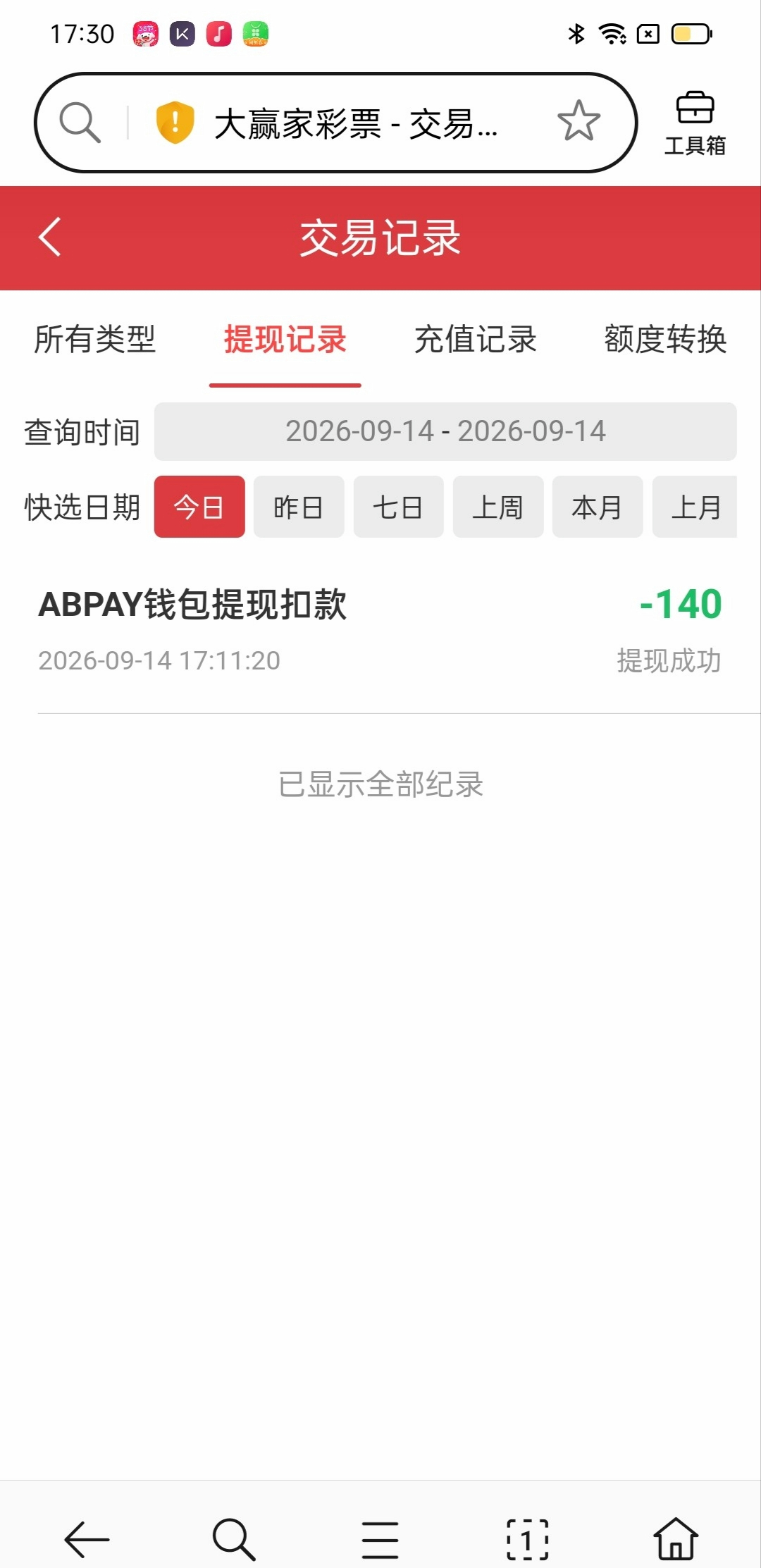Filter records by 昨日
The width and height of the screenshot is (761, 1568).
pos(299,507)
